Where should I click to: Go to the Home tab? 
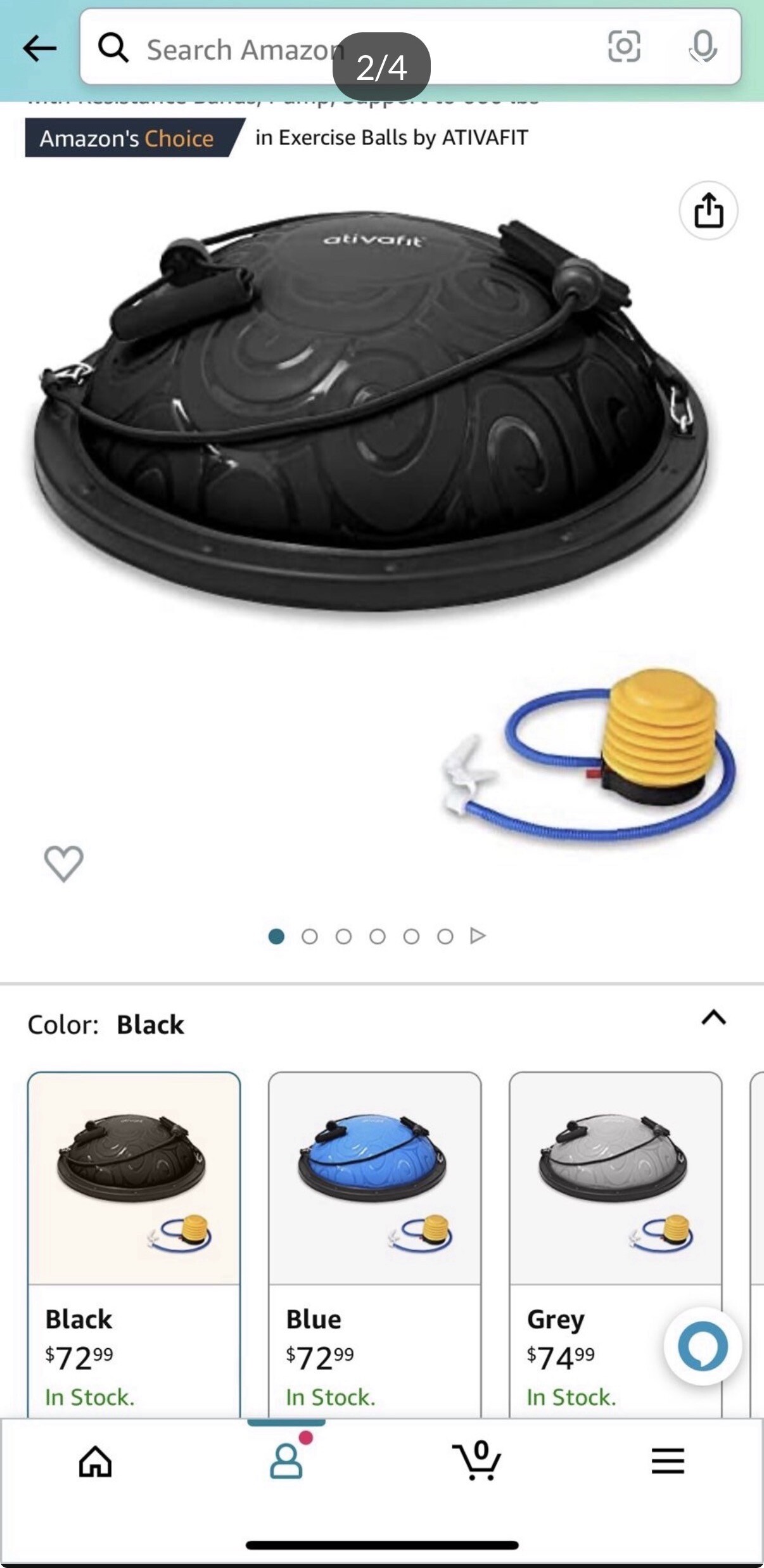95,1461
